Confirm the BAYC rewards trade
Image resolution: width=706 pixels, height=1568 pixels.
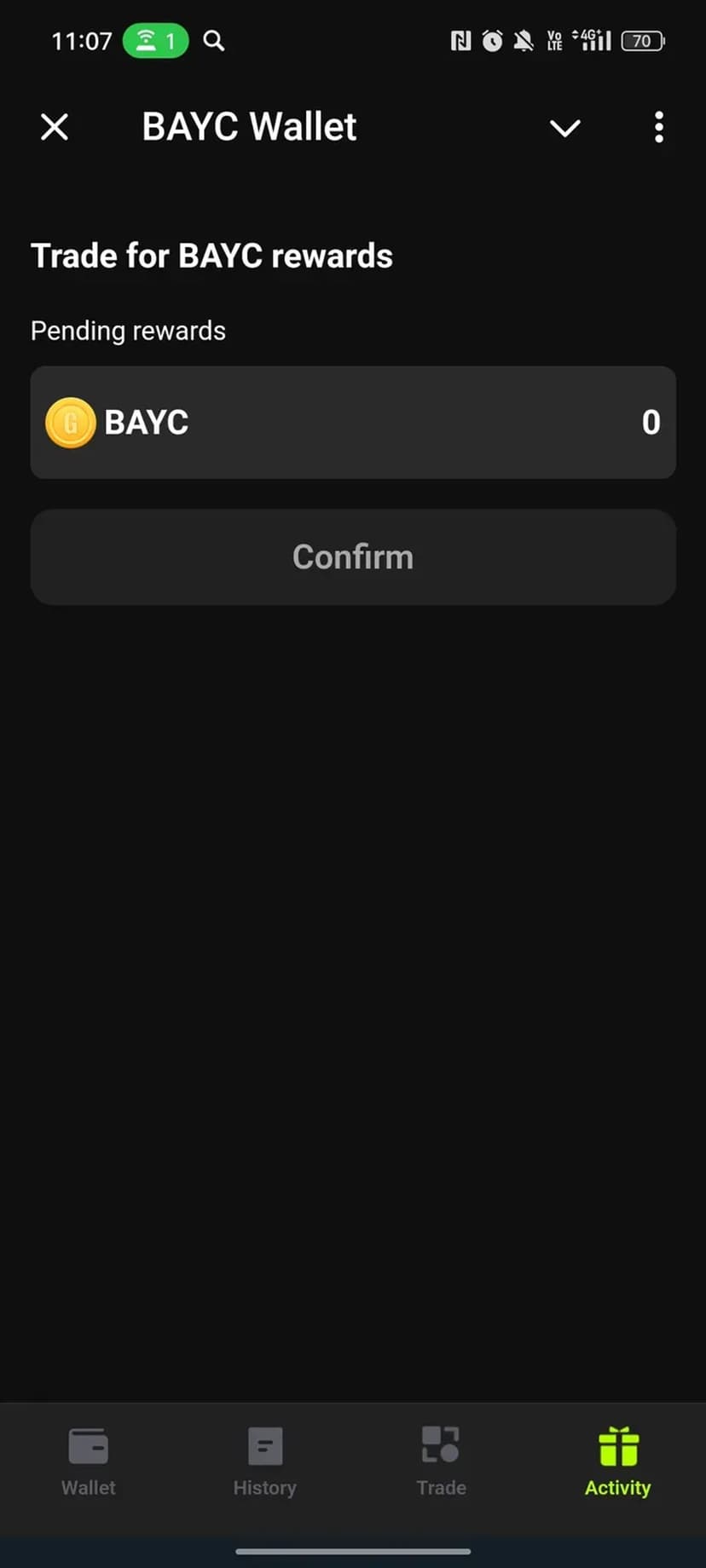353,557
